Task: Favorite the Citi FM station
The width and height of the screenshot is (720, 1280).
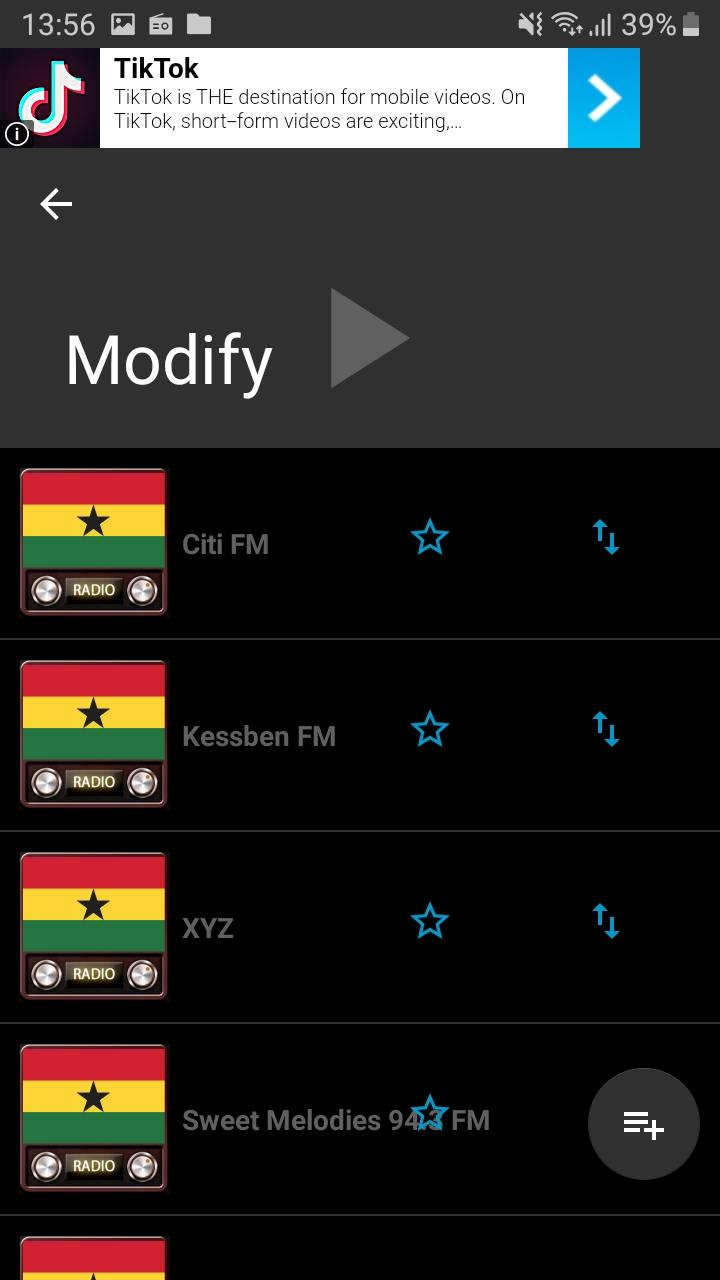Action: pos(430,538)
